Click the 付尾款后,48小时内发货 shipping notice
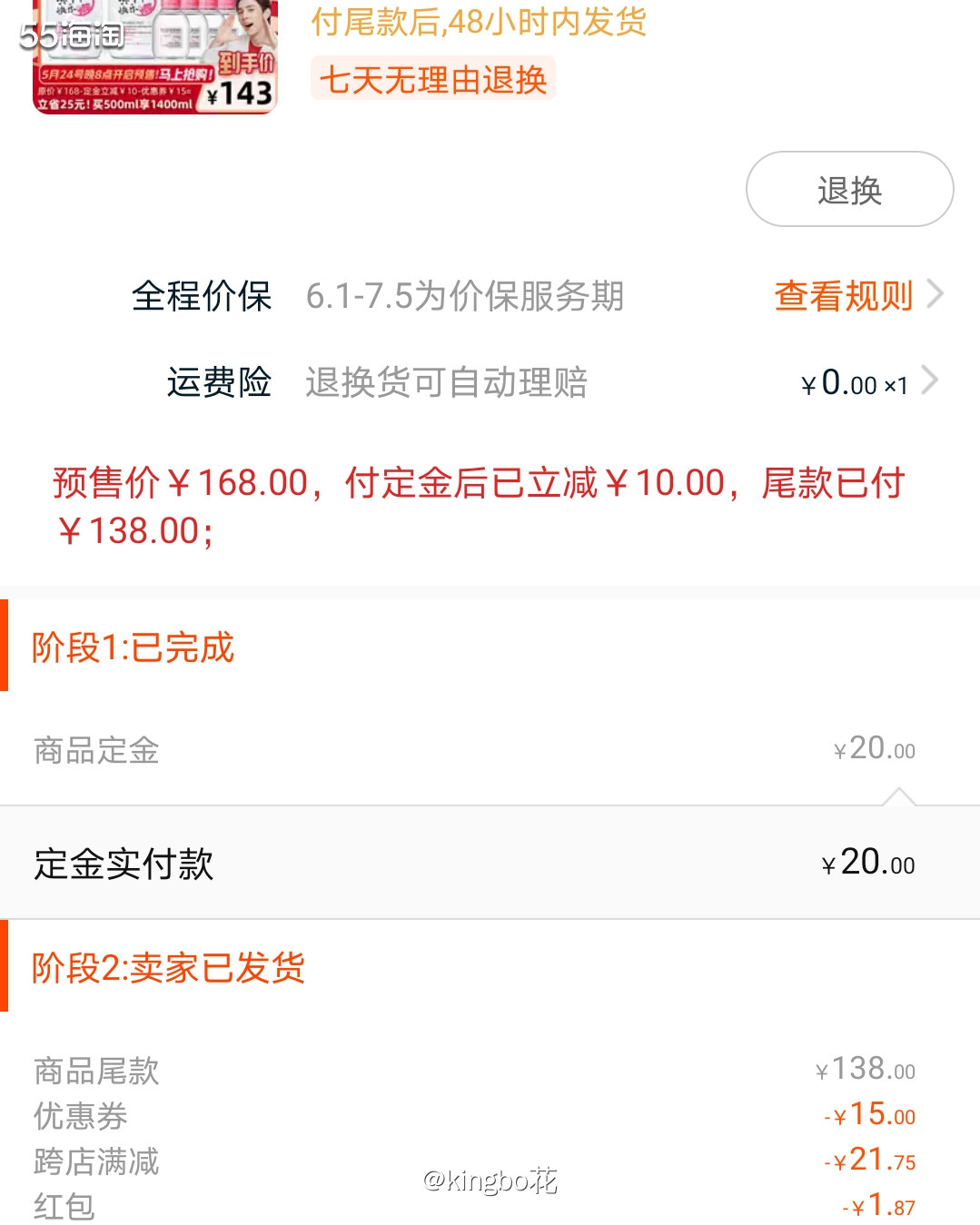This screenshot has height=1225, width=980. (479, 25)
